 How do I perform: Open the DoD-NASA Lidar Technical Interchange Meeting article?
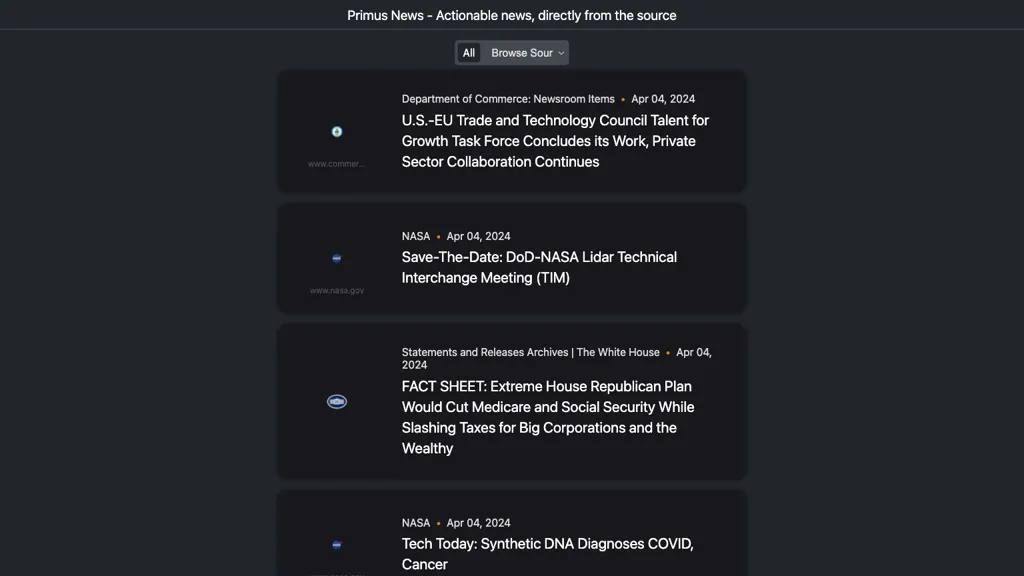click(539, 267)
